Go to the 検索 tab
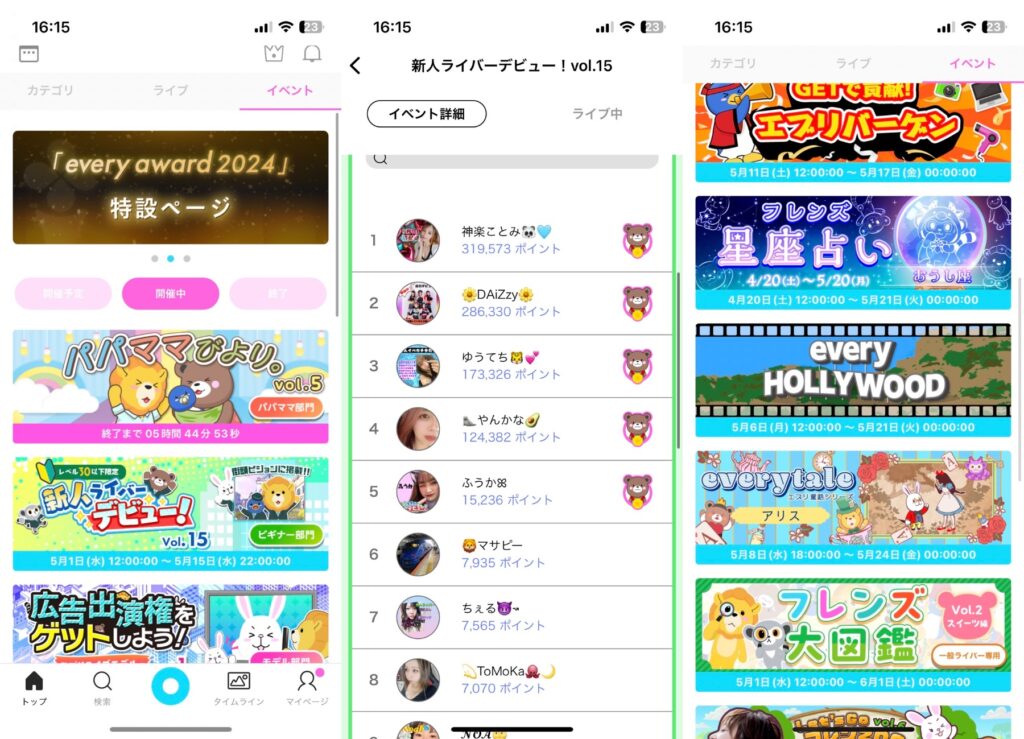The image size is (1024, 739). point(102,688)
